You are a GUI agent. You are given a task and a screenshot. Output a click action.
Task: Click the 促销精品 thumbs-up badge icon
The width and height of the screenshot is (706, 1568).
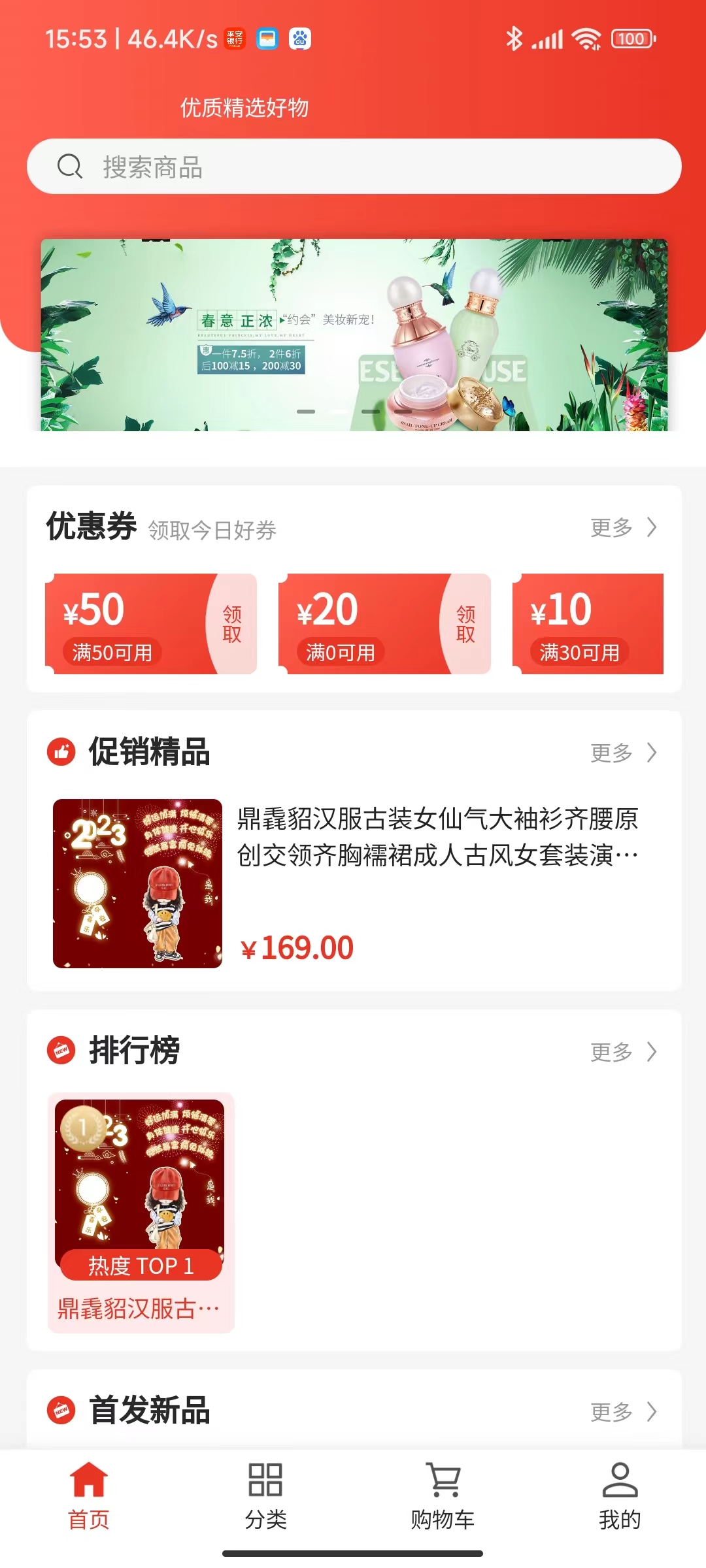point(60,753)
